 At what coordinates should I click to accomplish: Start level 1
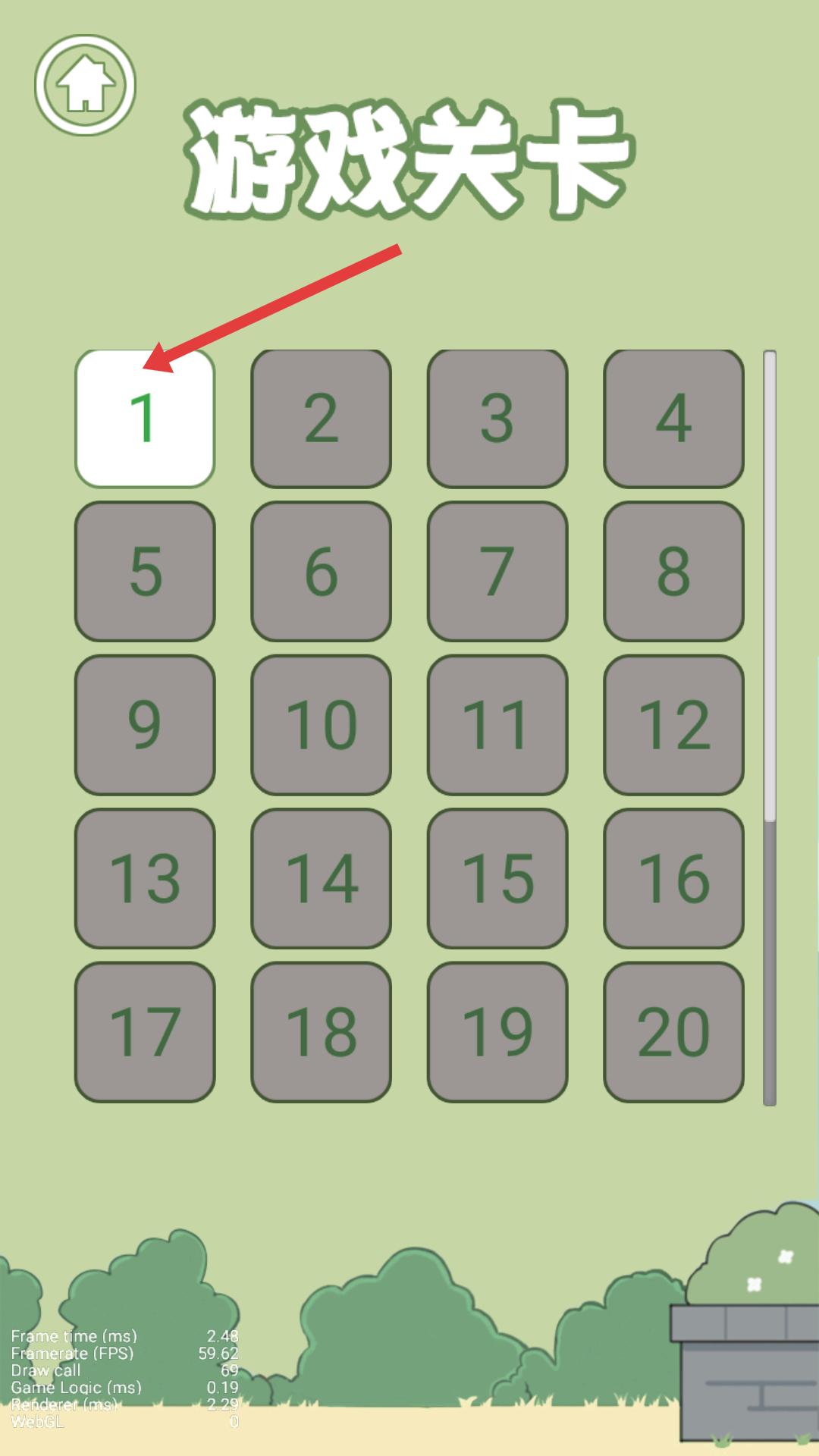pyautogui.click(x=145, y=419)
